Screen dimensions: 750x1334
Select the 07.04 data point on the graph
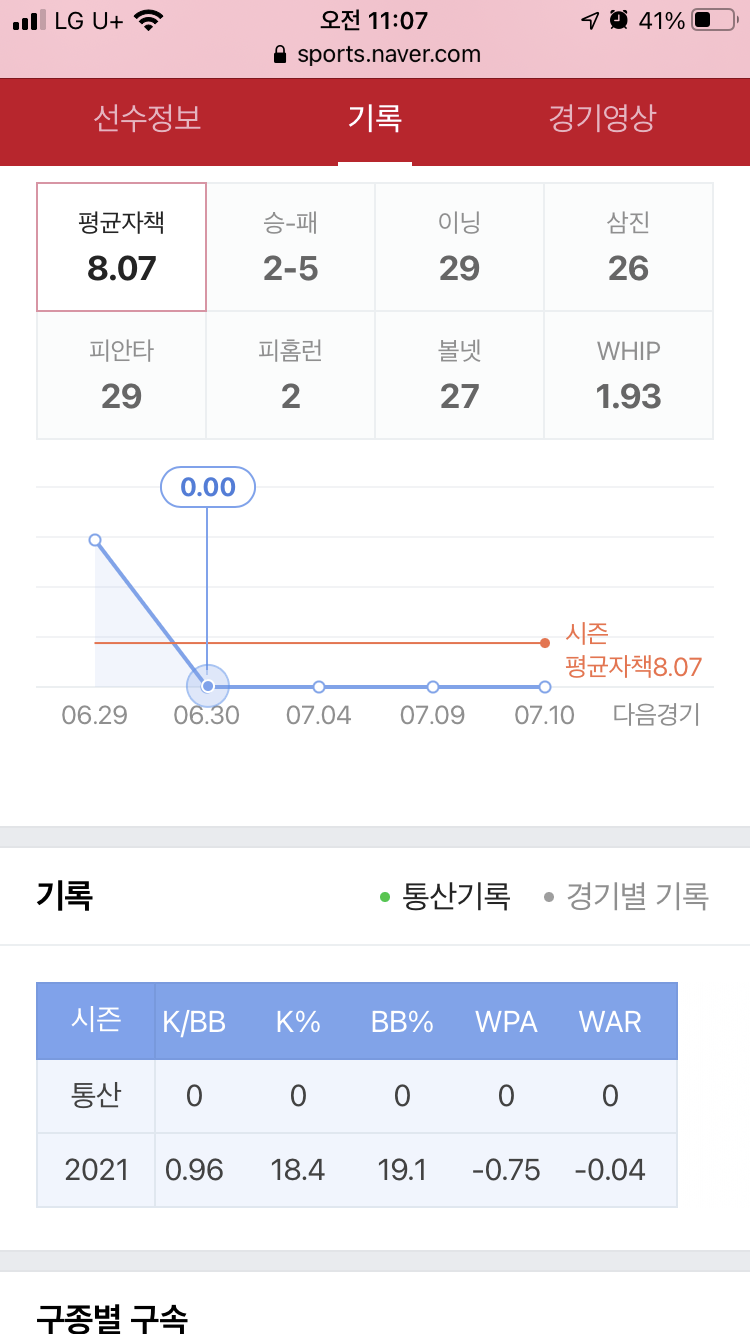[319, 687]
